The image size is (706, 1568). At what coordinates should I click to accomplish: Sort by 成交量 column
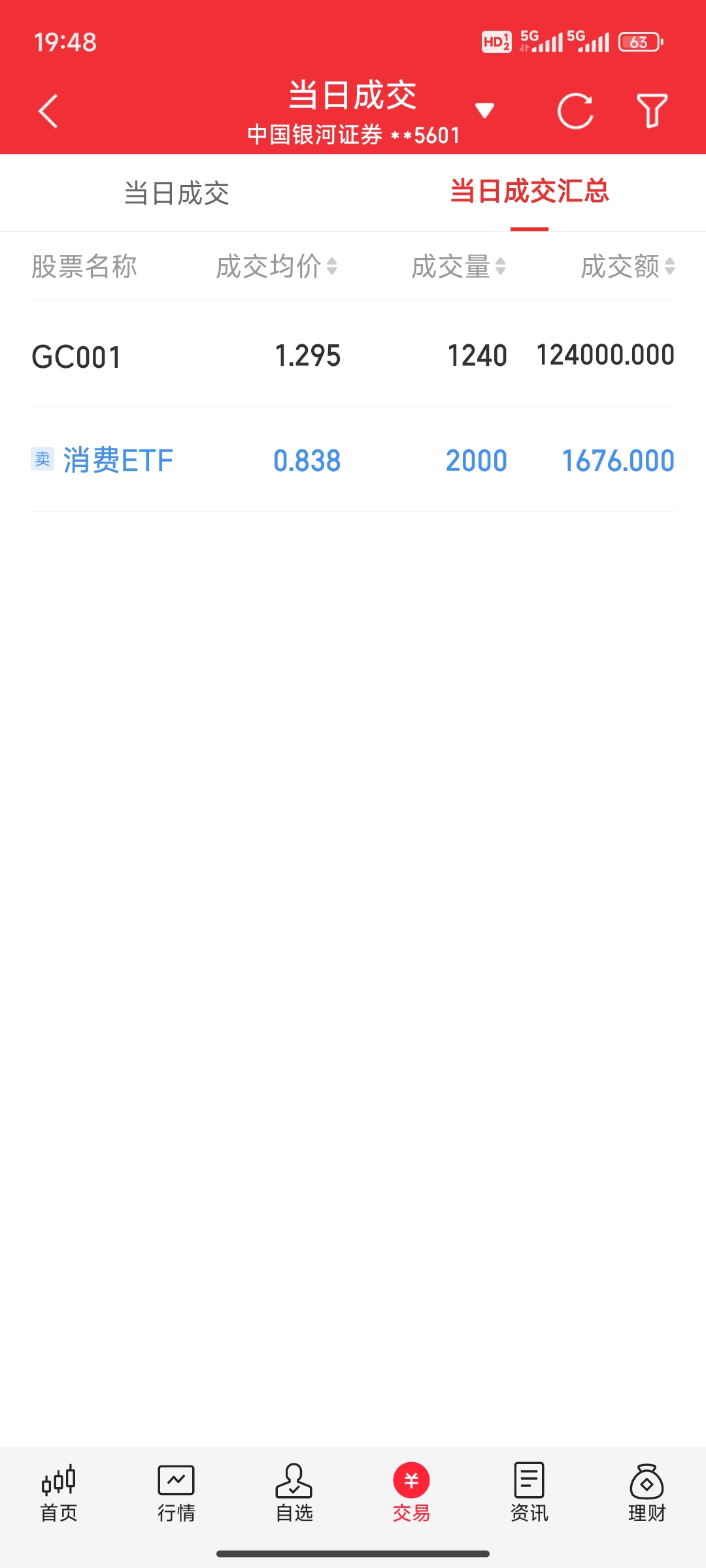[458, 267]
